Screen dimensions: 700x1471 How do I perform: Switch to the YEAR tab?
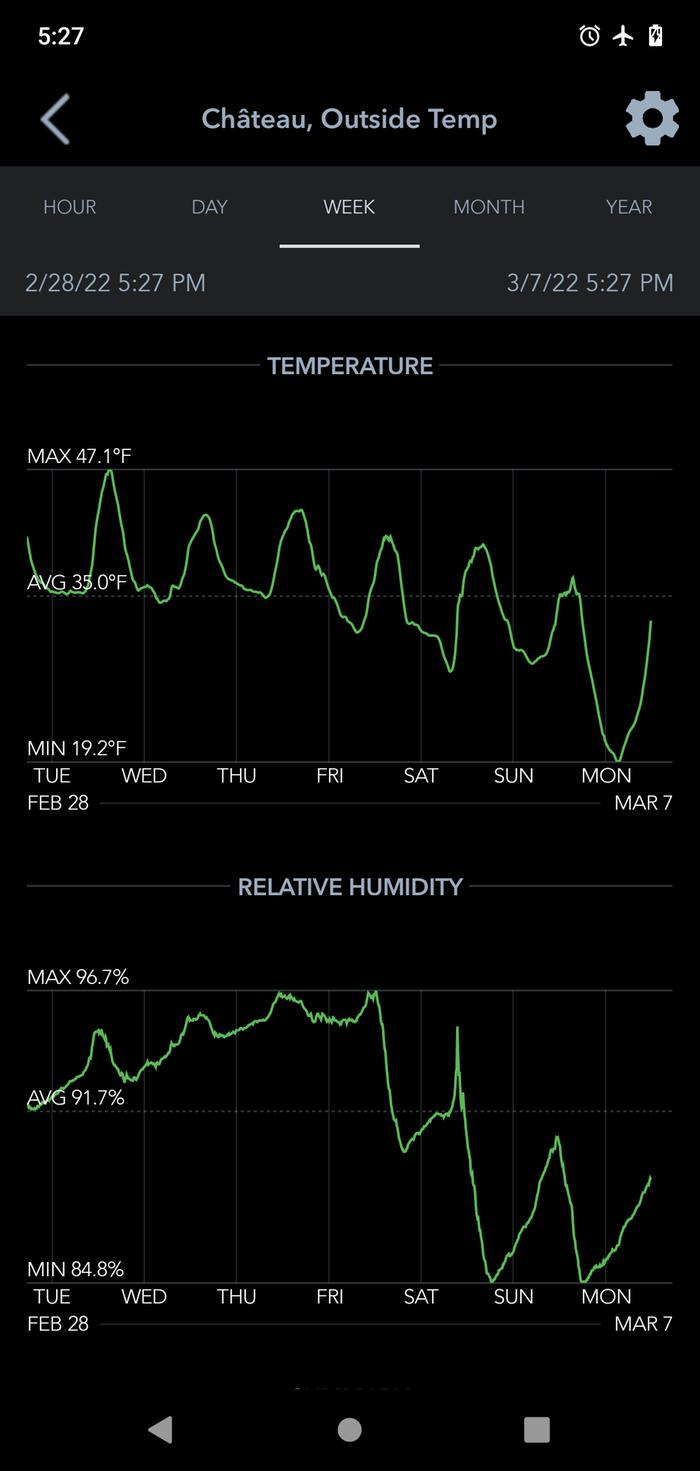click(x=629, y=207)
